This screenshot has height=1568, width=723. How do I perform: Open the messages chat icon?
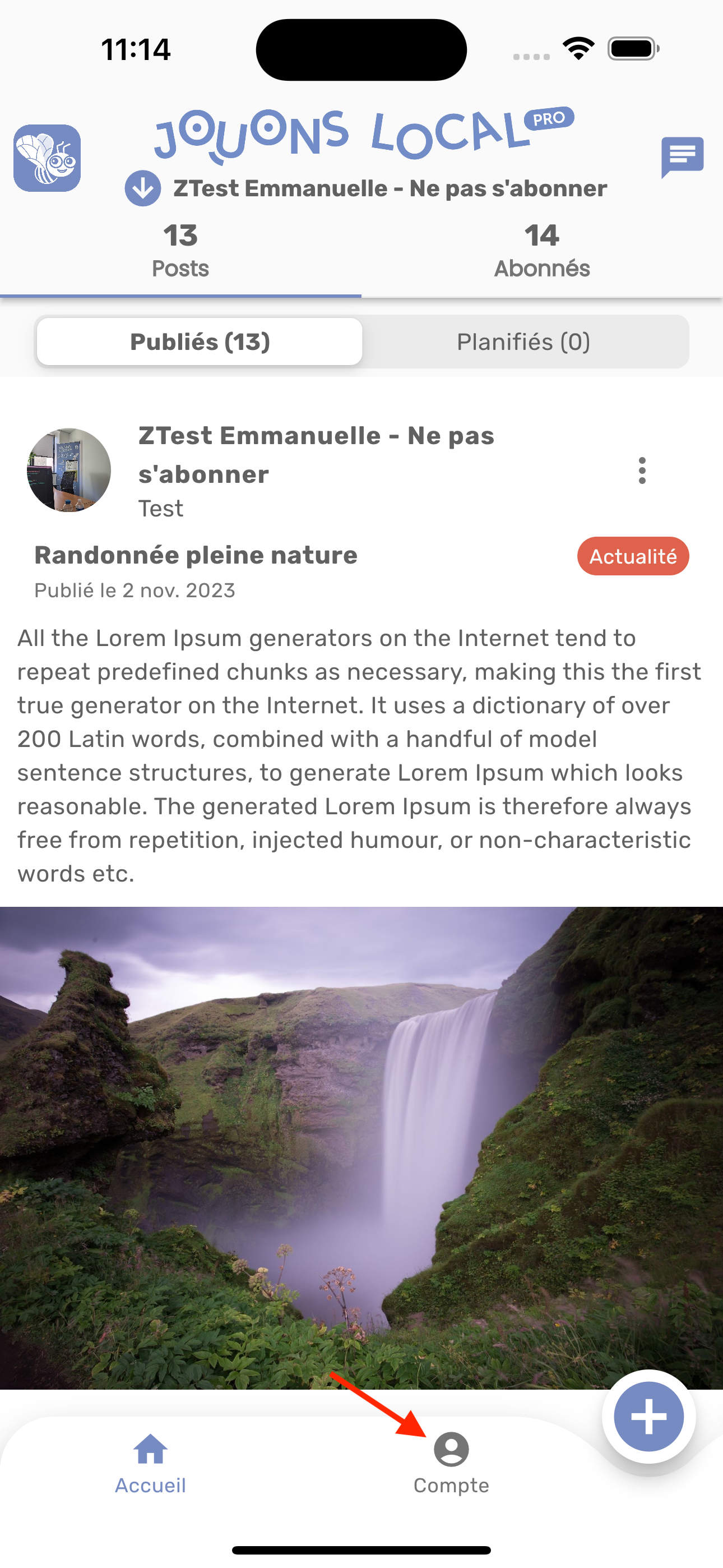682,156
